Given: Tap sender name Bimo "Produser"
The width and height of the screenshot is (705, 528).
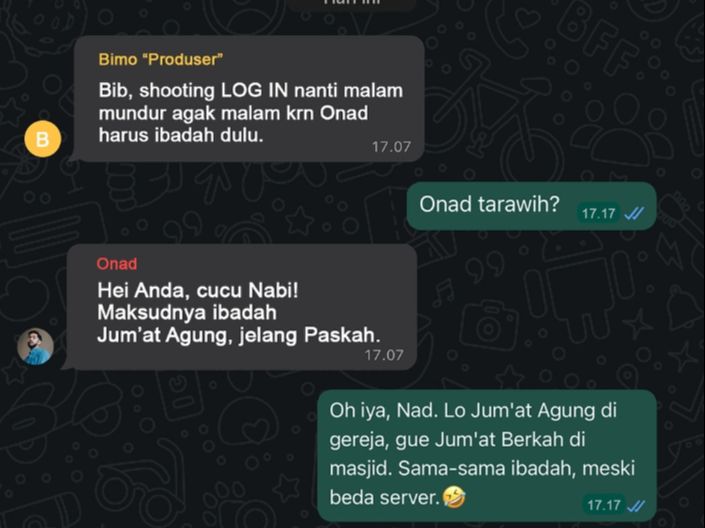Looking at the screenshot, I should coord(160,59).
